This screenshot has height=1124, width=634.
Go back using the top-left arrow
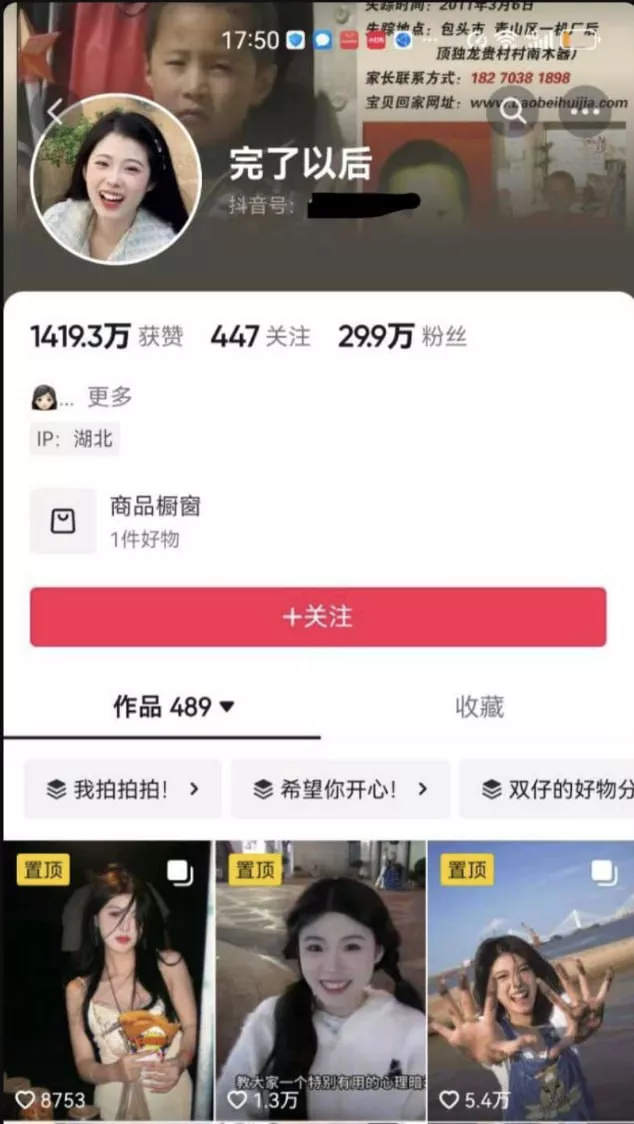click(x=56, y=110)
